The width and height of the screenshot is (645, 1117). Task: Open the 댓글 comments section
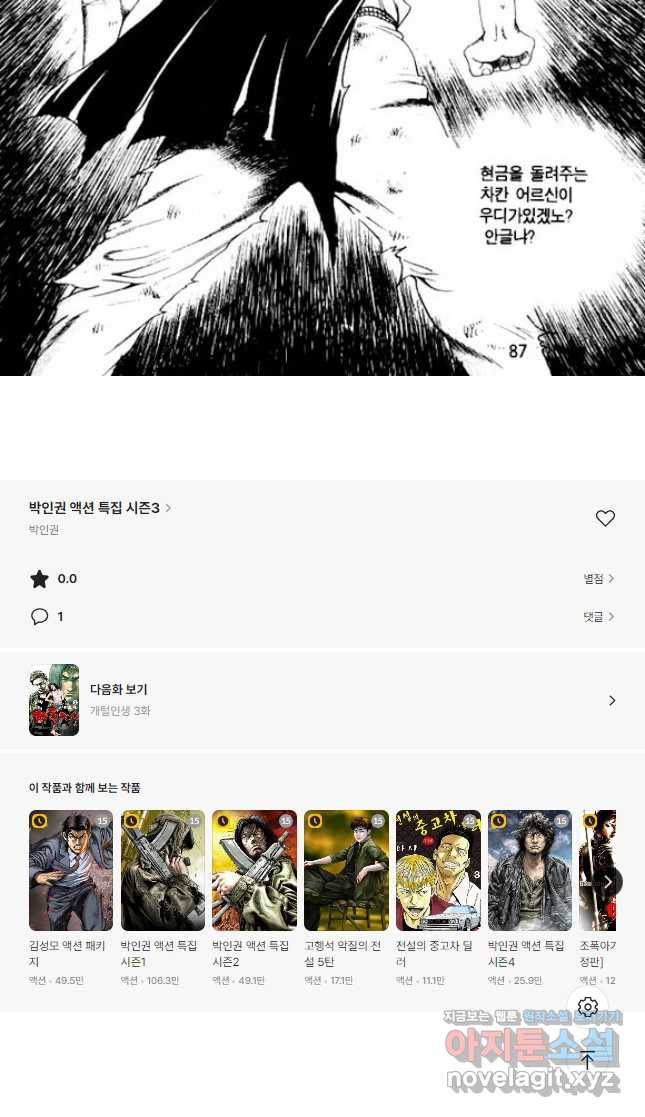(598, 617)
